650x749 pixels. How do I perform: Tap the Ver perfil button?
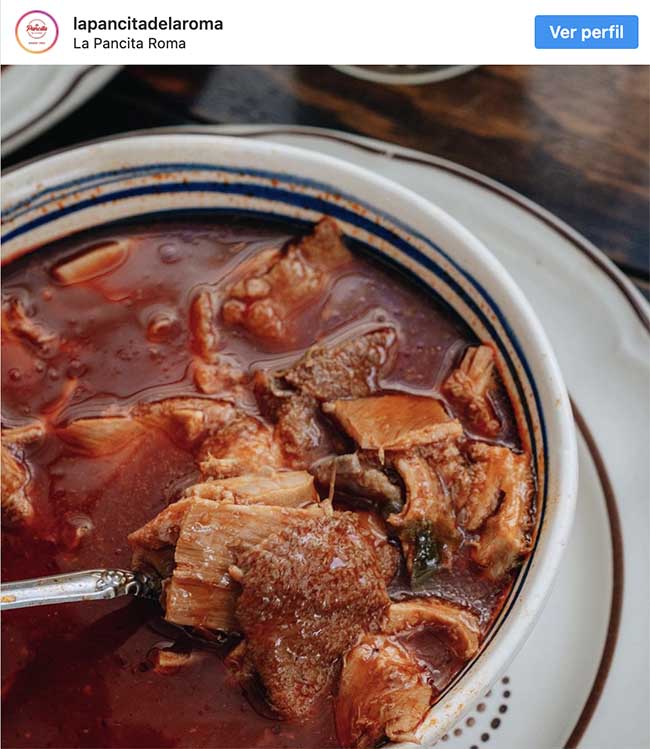point(586,32)
